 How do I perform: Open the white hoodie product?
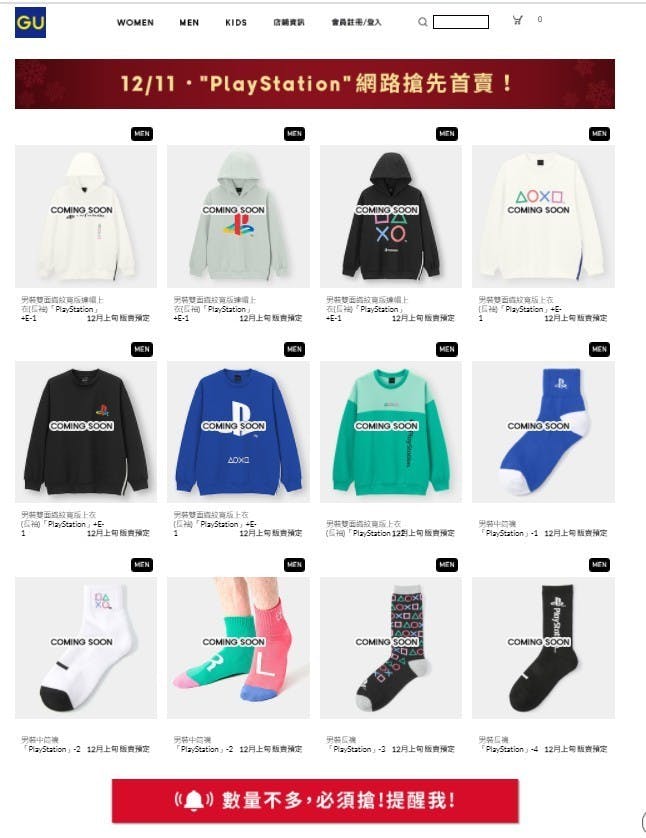click(85, 216)
